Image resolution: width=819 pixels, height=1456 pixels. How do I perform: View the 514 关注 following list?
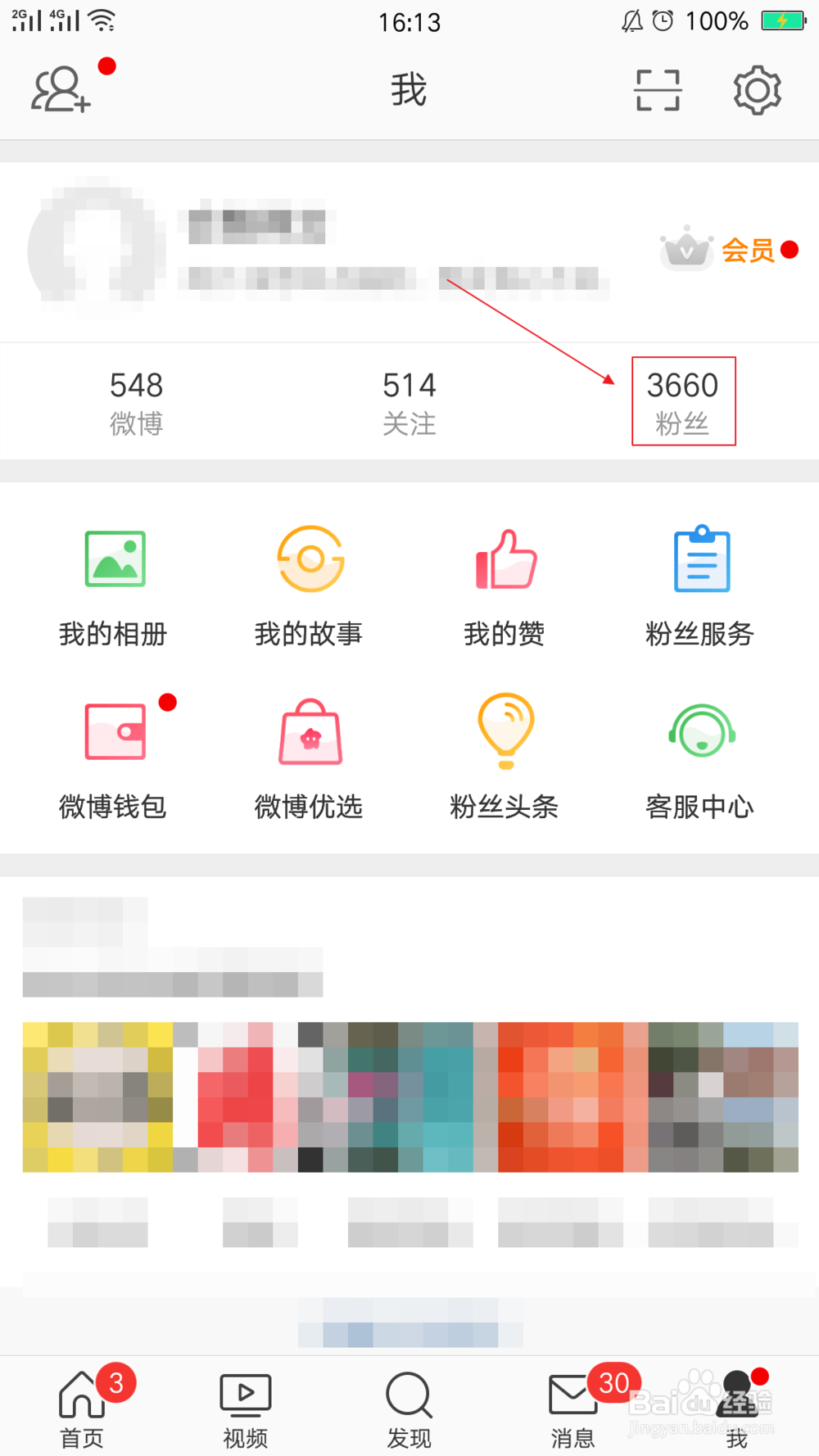coord(409,401)
